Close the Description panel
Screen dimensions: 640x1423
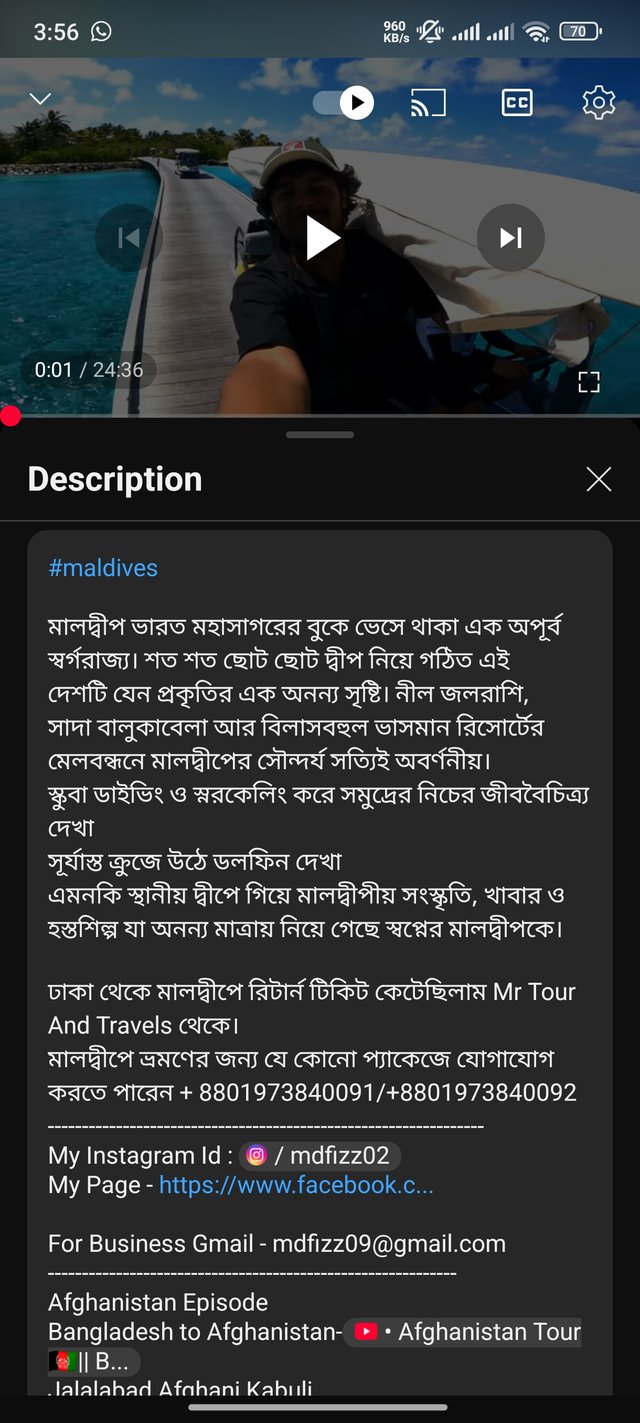click(x=598, y=480)
